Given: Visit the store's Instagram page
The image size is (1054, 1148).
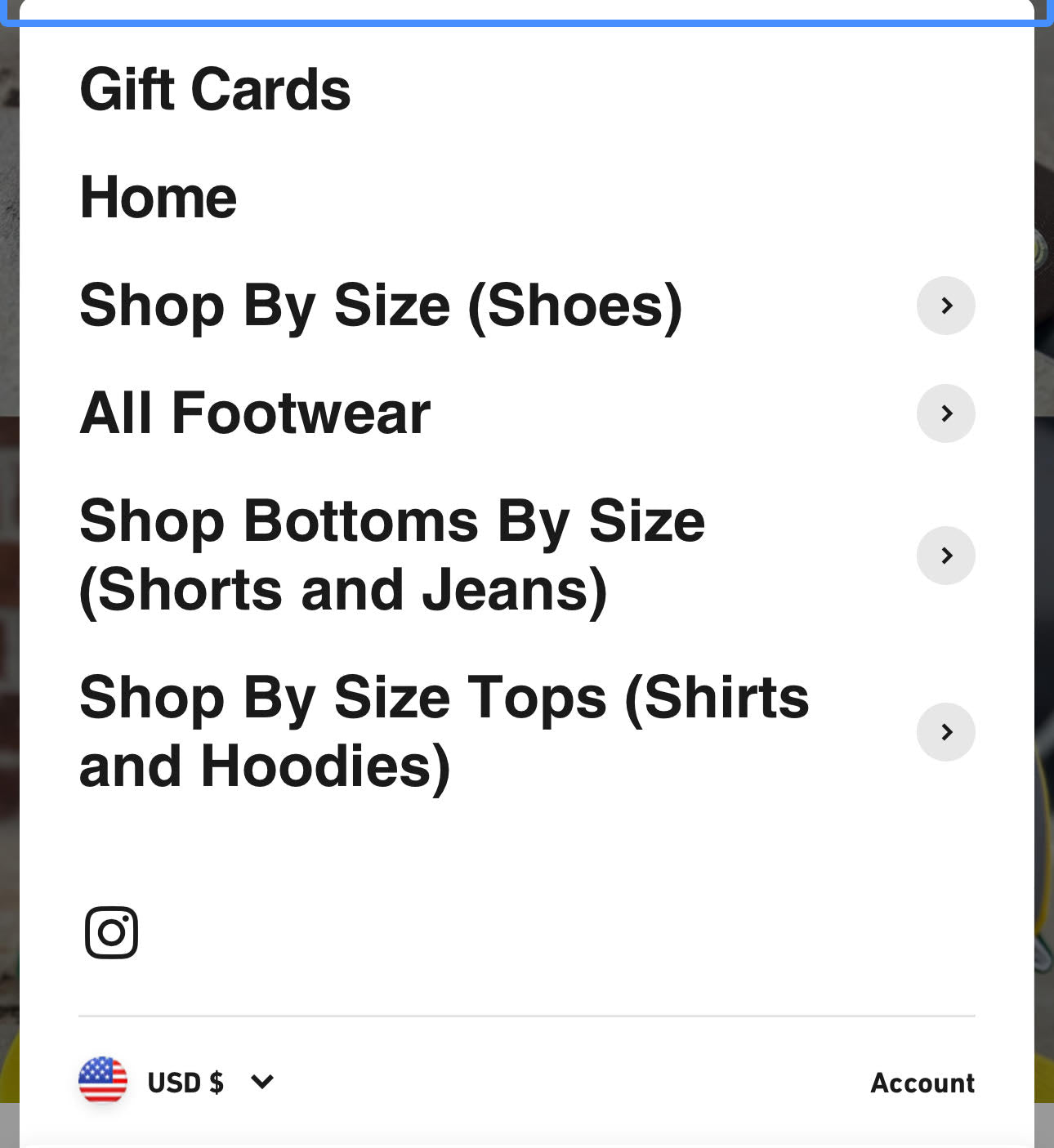Looking at the screenshot, I should tap(112, 932).
